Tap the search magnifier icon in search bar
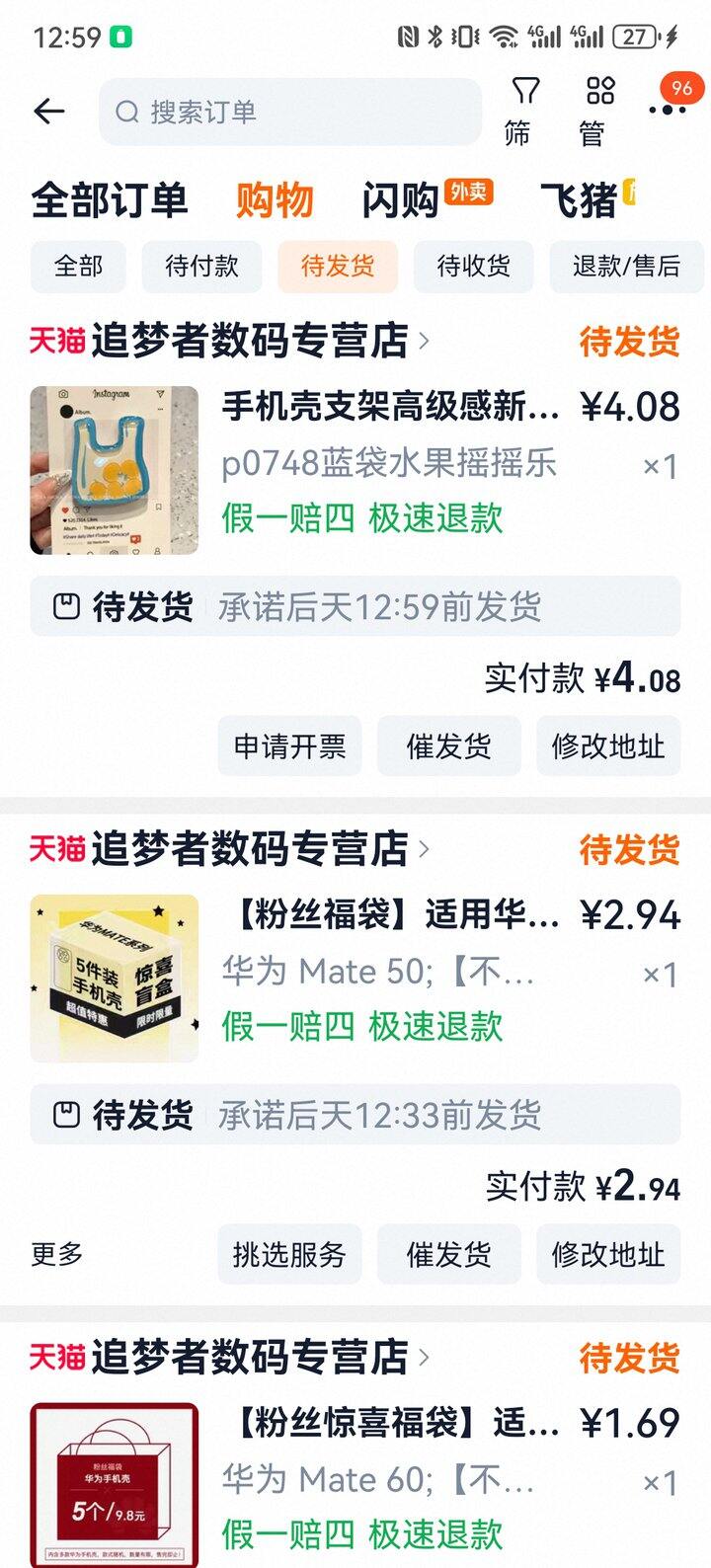This screenshot has width=711, height=1568. (128, 112)
